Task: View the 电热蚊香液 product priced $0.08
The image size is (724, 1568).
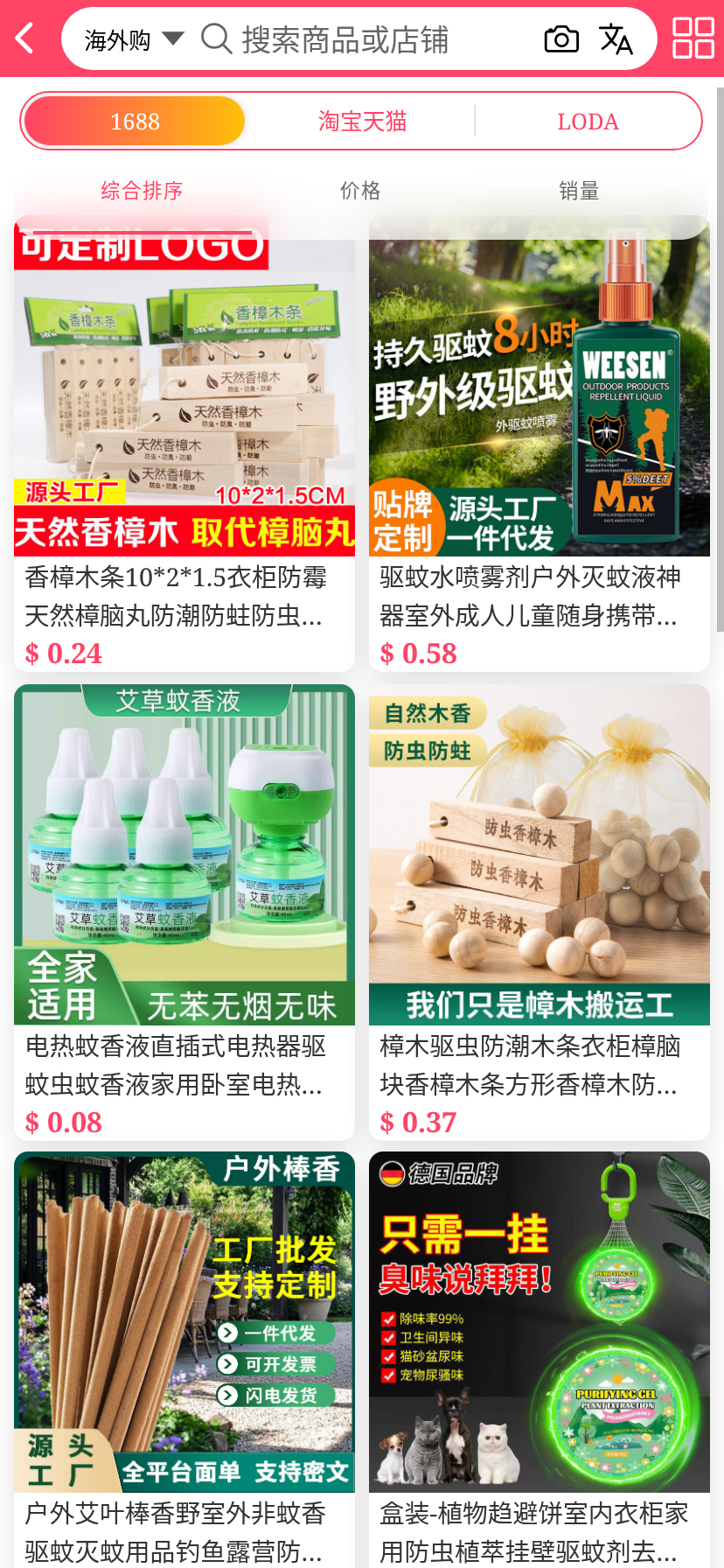Action: 184,910
